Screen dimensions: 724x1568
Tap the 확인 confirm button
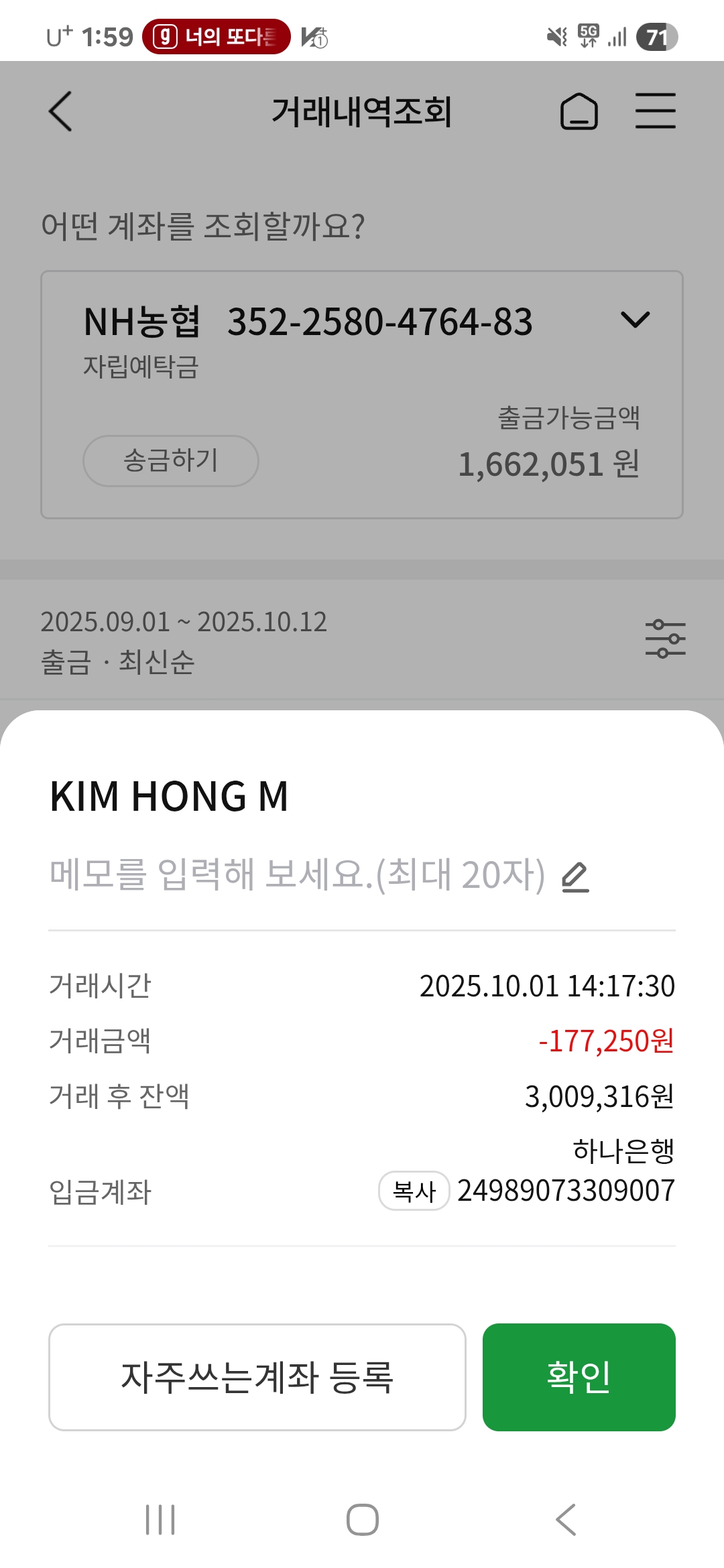click(579, 1377)
